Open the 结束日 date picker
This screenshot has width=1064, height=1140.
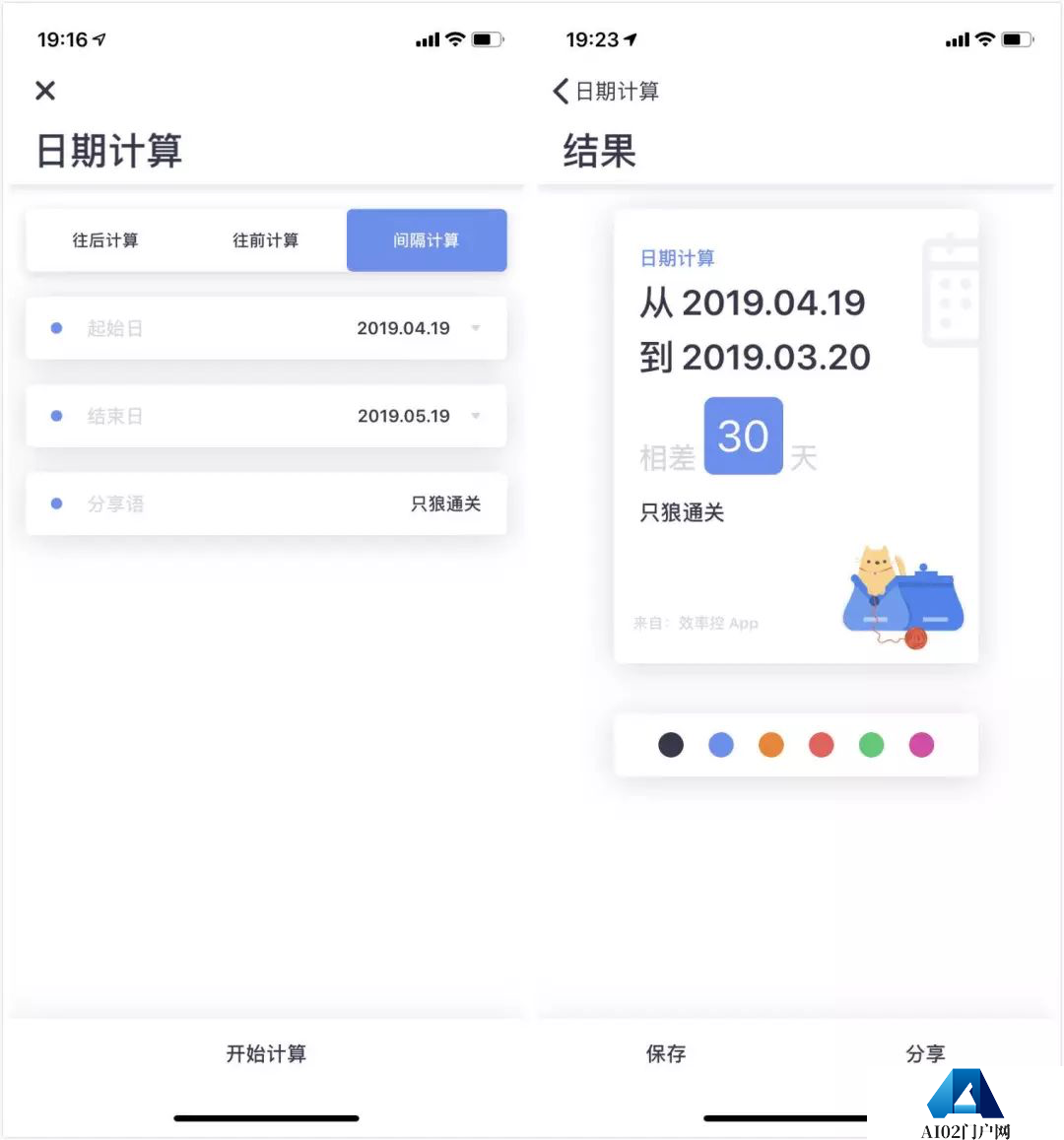[x=266, y=416]
